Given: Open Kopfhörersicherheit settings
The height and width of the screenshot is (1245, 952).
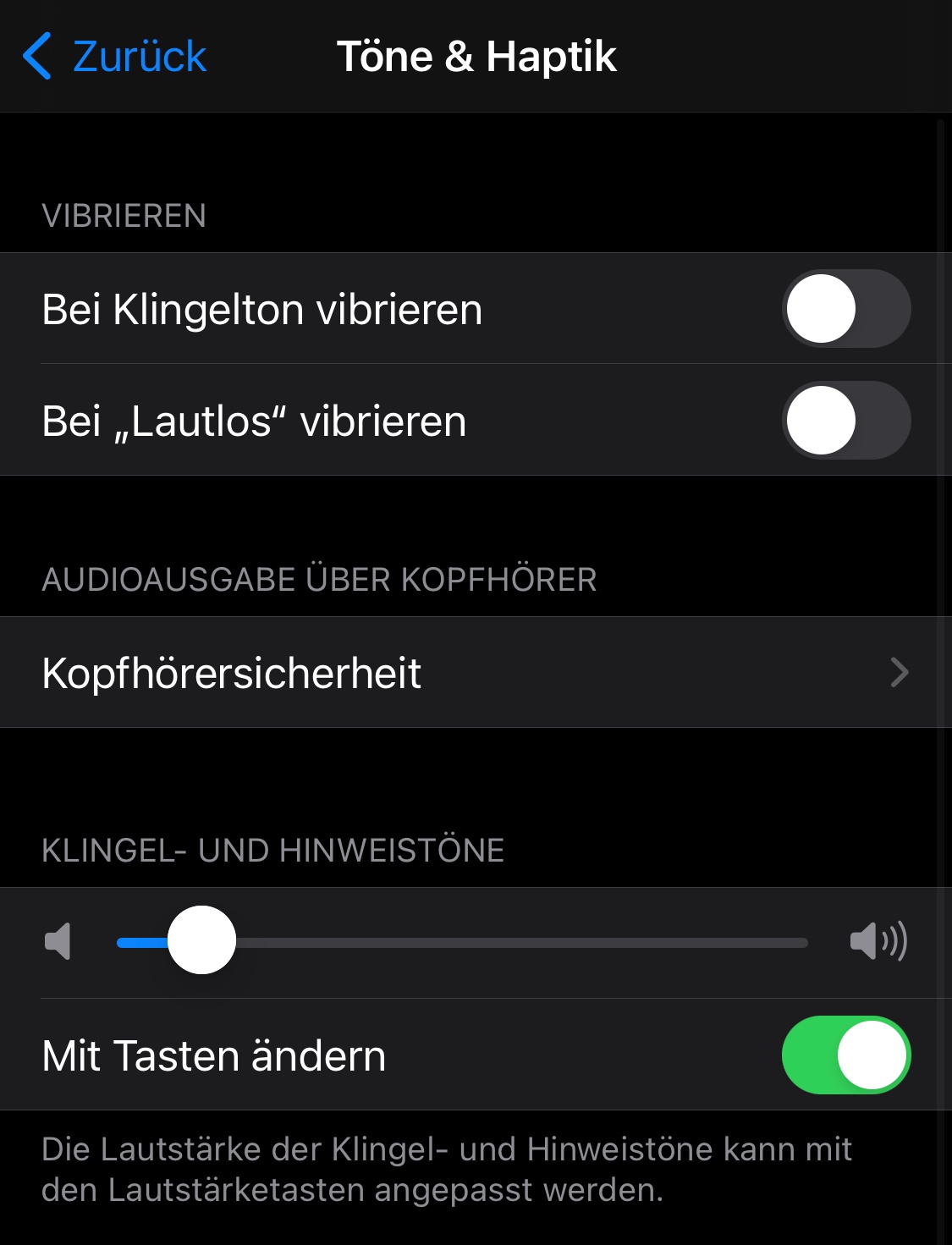Looking at the screenshot, I should (476, 673).
